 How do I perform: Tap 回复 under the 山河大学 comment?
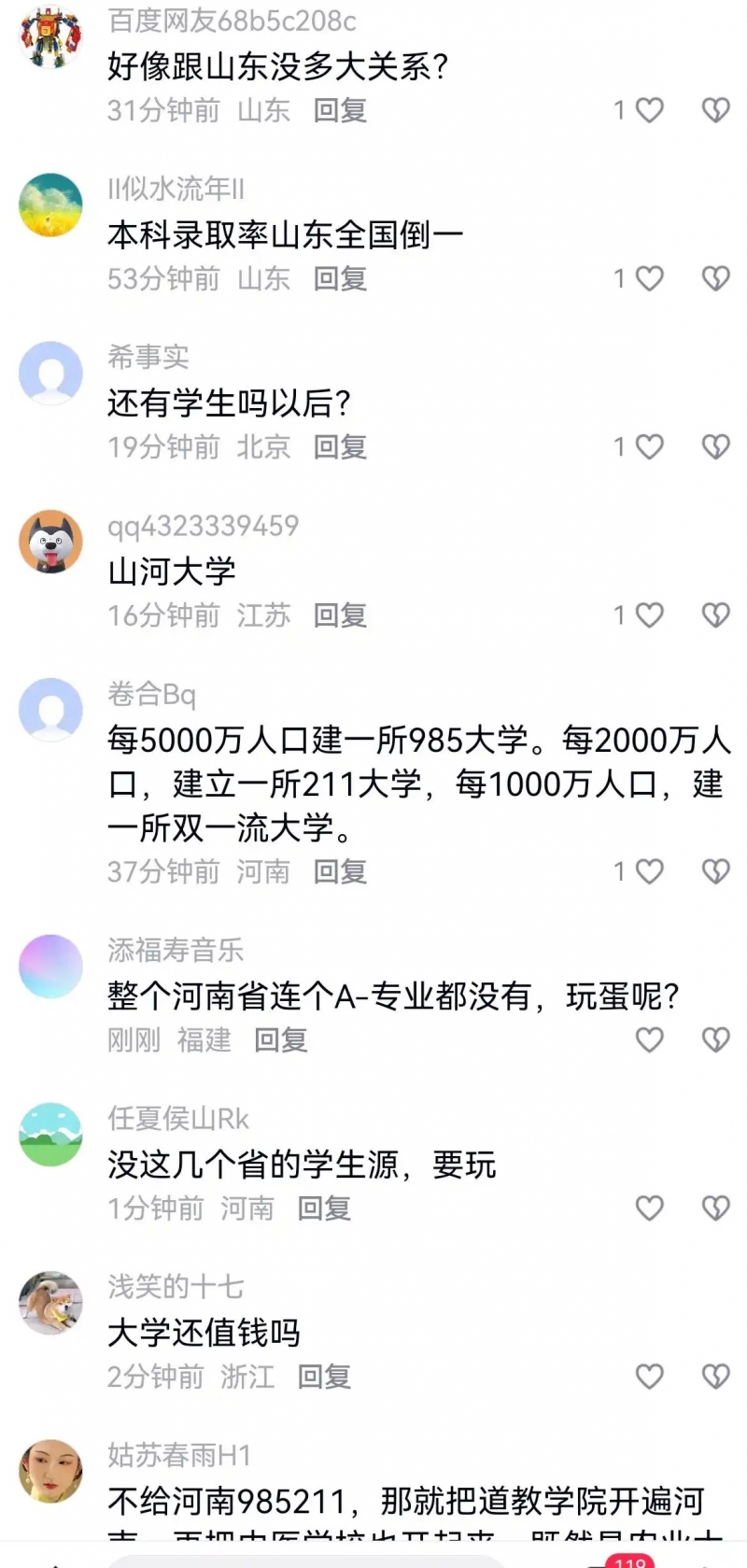(340, 614)
